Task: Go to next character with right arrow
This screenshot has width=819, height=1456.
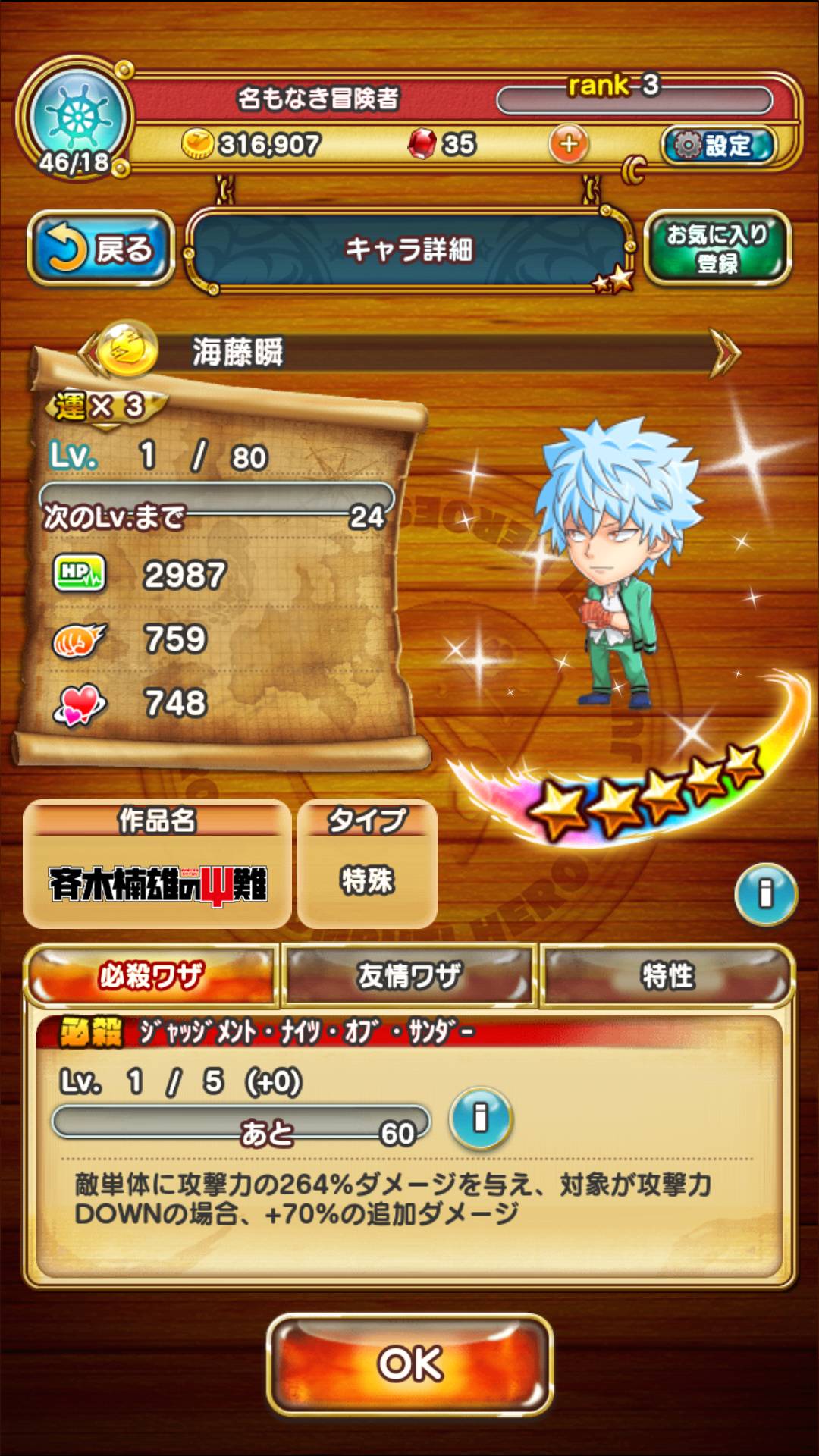Action: click(x=723, y=352)
